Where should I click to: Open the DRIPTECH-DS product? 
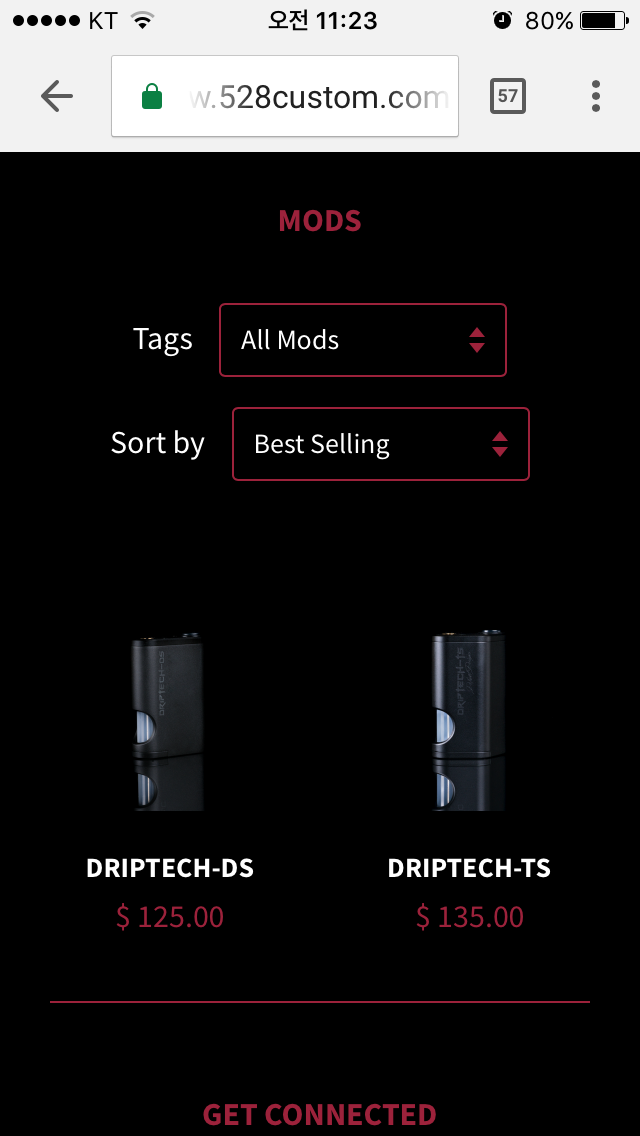tap(170, 722)
